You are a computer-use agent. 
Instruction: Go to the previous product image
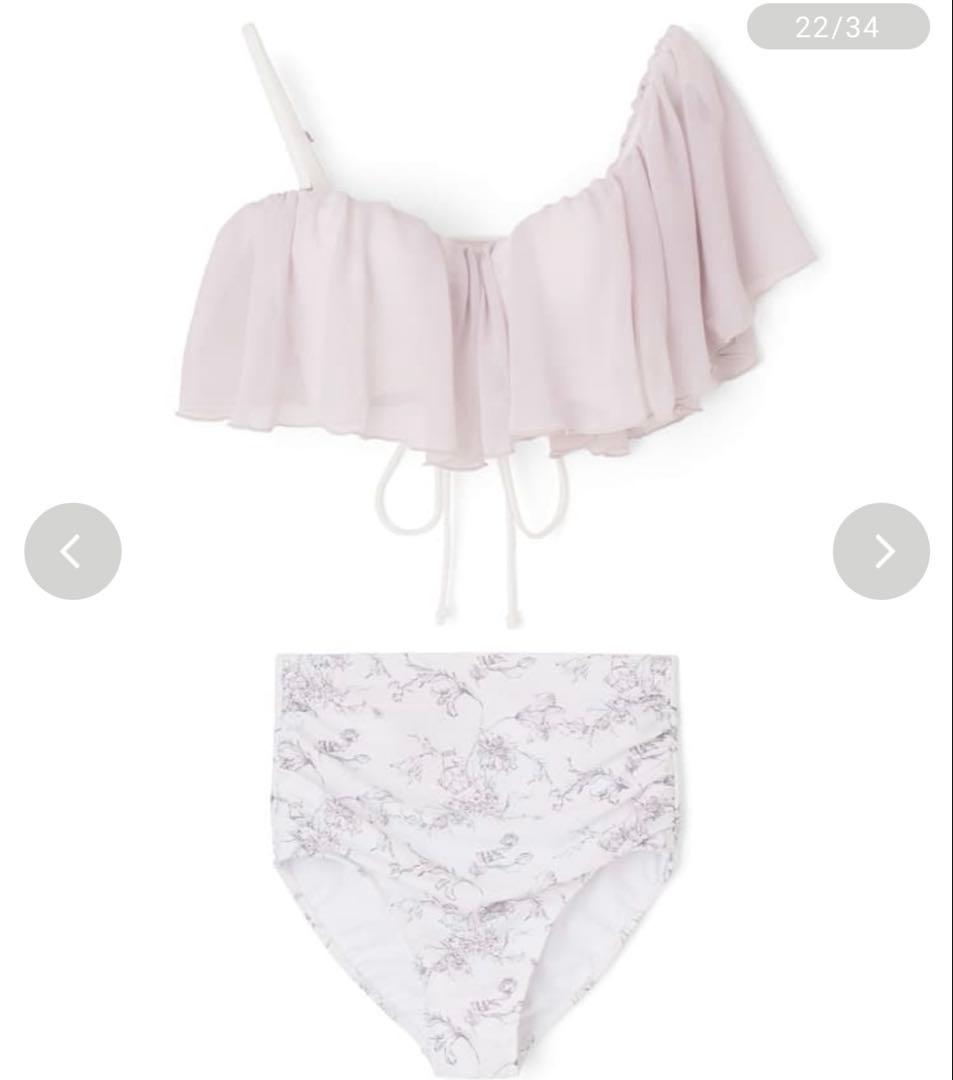(x=72, y=551)
